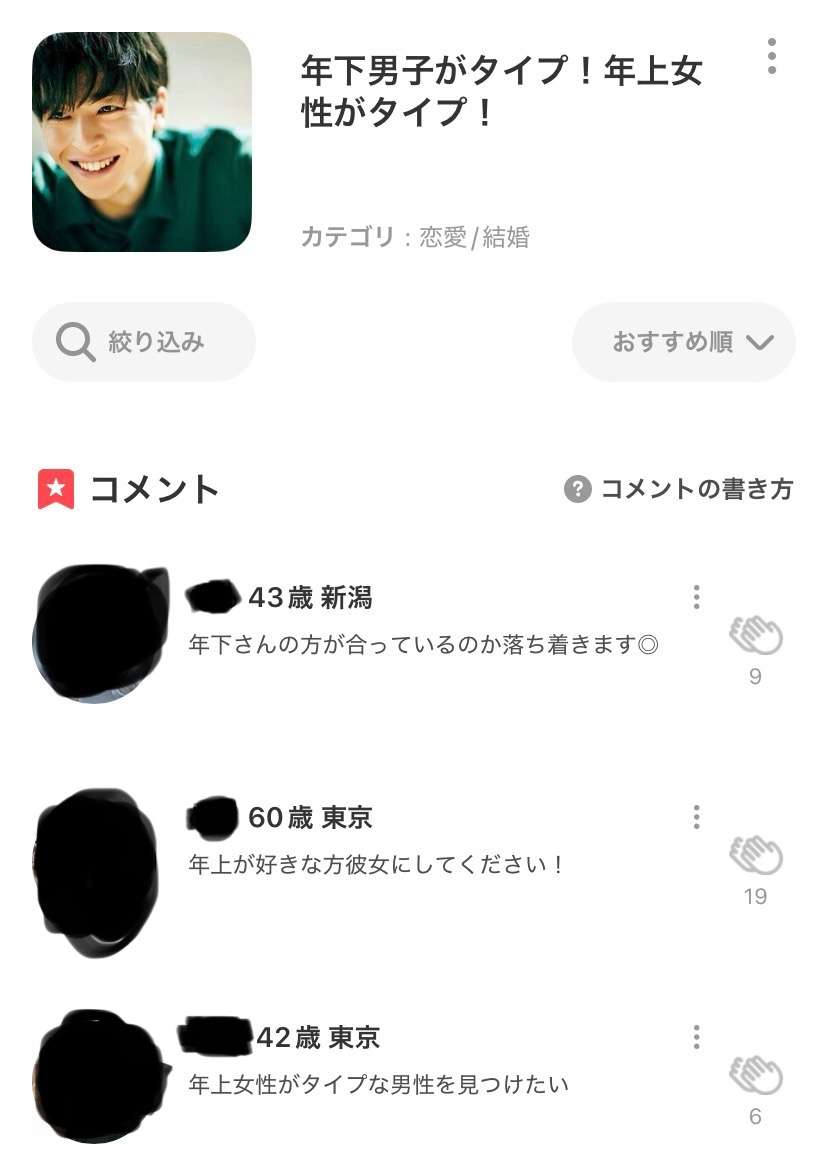Open the overflow menu on the 43歳 新潟 comment

point(697,598)
